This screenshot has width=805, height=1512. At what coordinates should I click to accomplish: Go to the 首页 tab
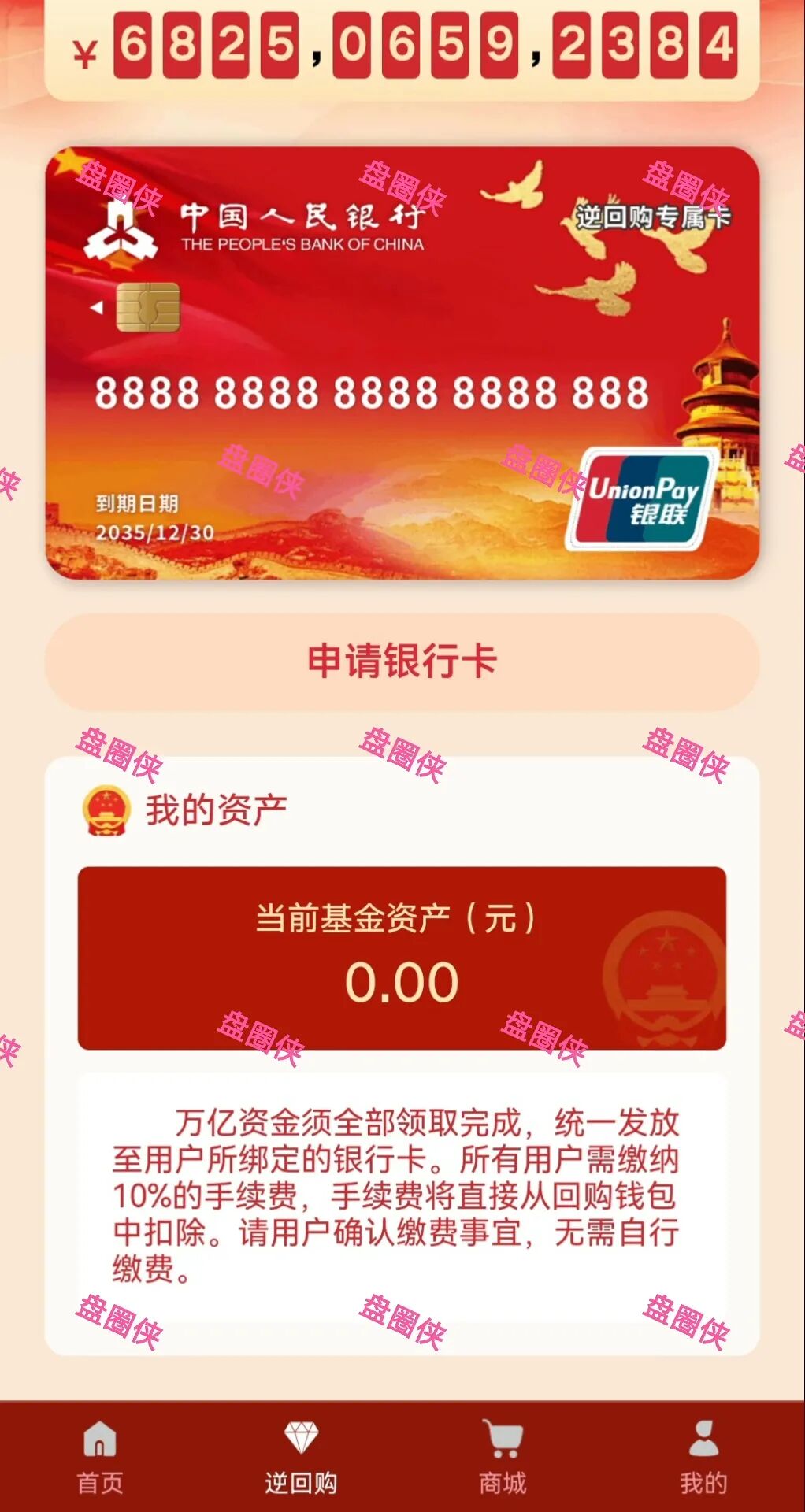click(100, 1458)
